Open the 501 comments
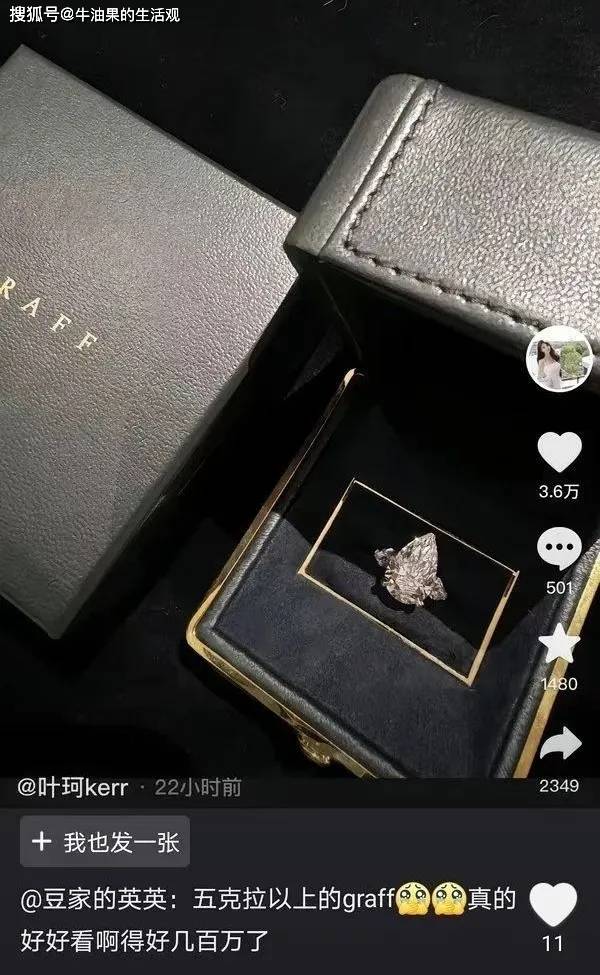The width and height of the screenshot is (600, 975). click(x=559, y=549)
